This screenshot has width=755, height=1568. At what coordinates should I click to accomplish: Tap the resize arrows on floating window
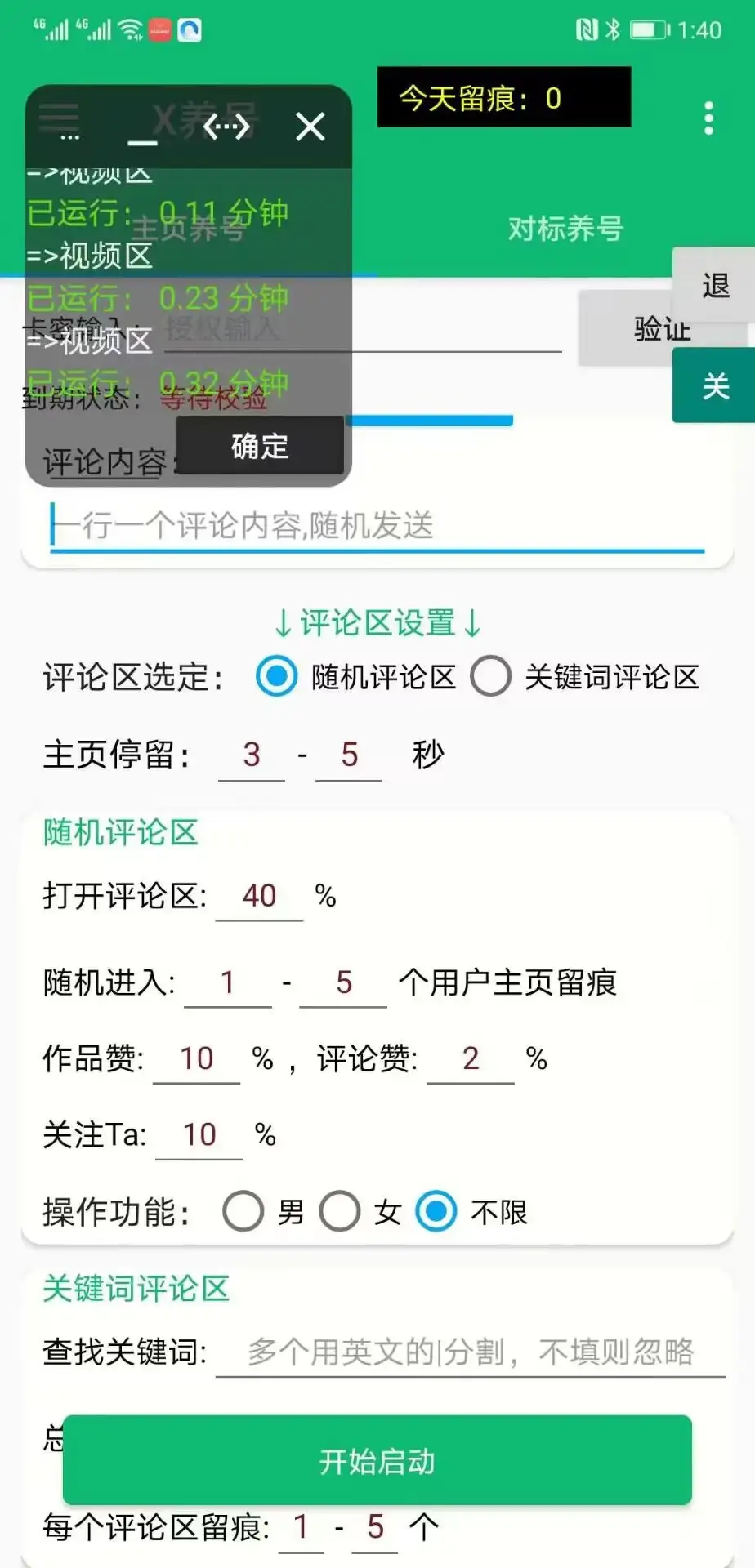pos(226,127)
